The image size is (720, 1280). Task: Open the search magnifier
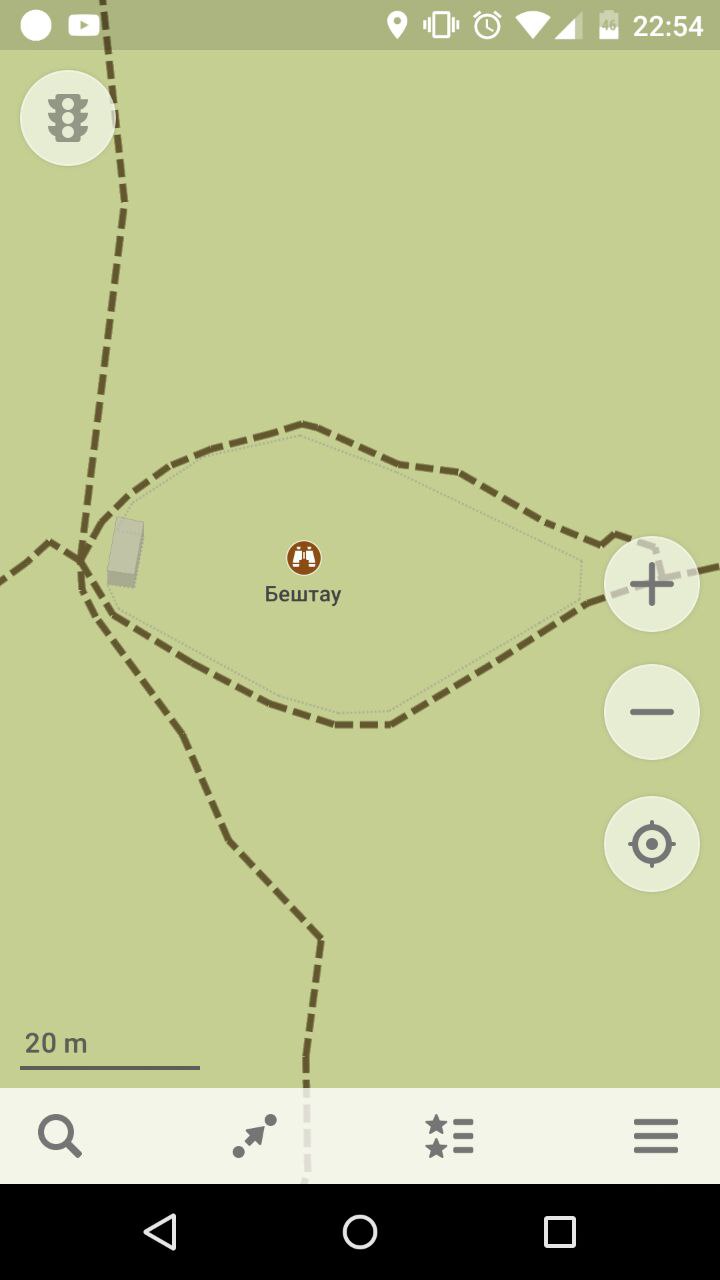60,1137
